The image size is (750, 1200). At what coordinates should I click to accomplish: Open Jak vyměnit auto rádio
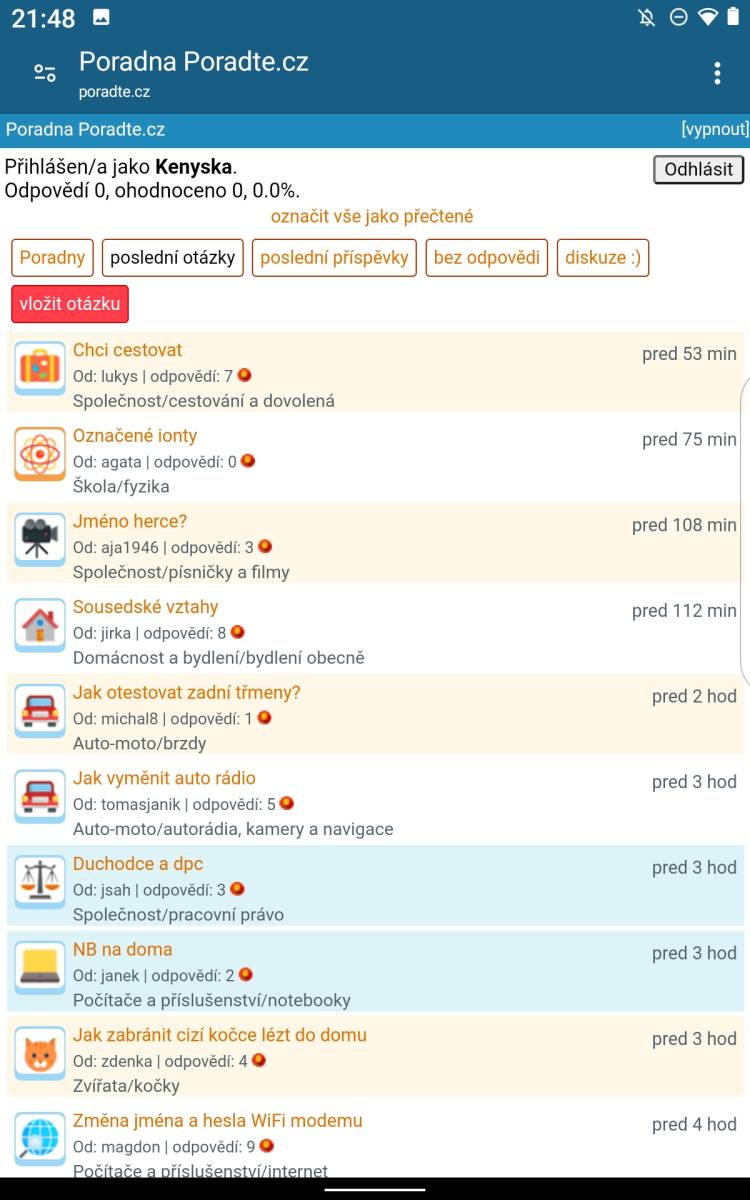pos(164,778)
